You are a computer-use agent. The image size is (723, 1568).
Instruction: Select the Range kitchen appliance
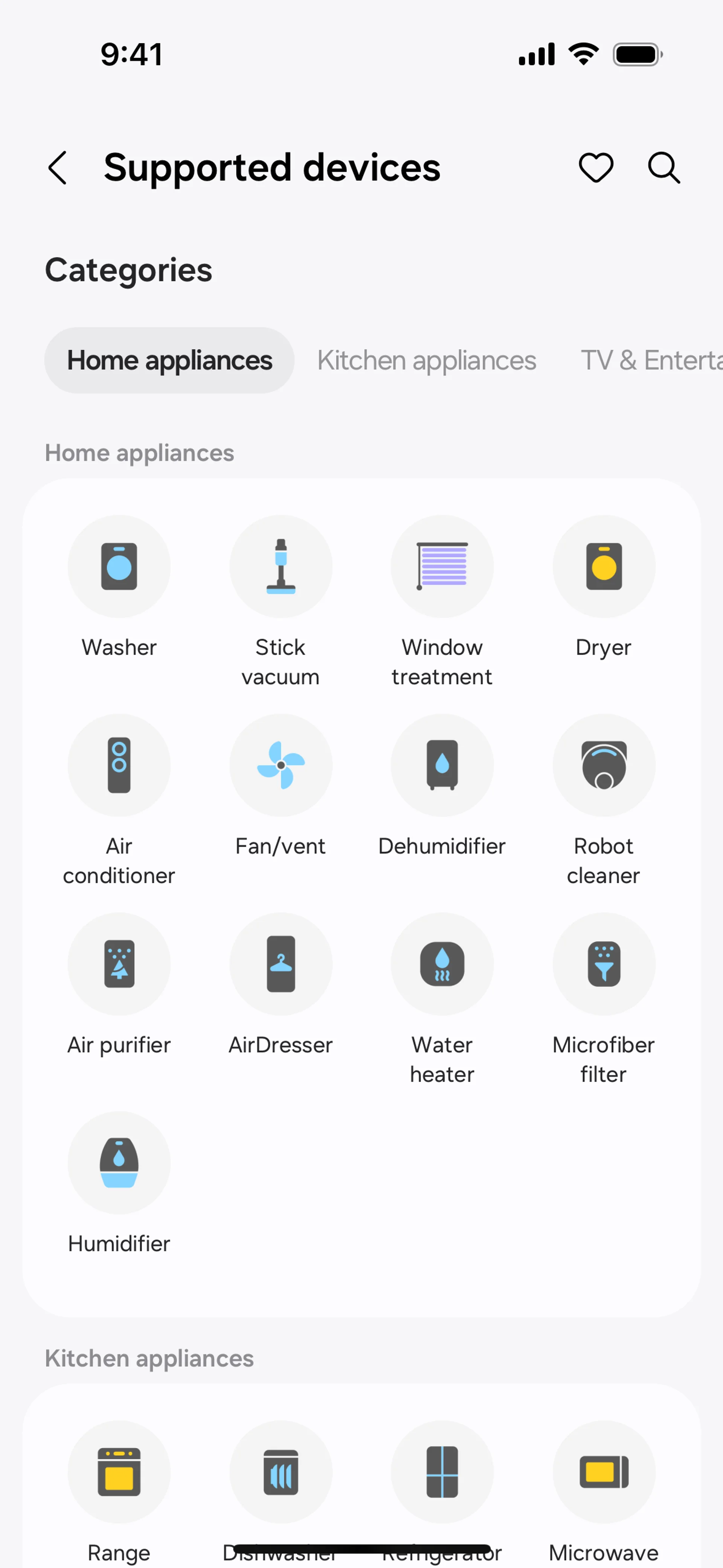(x=119, y=1472)
